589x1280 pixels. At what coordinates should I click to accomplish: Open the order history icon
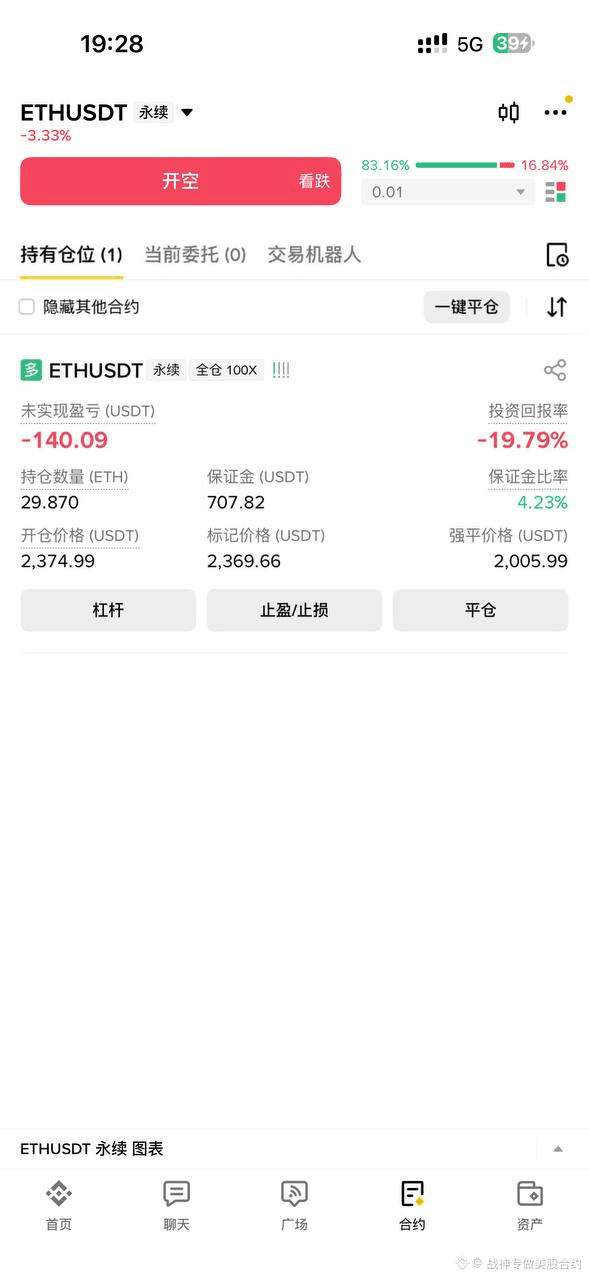tap(557, 255)
